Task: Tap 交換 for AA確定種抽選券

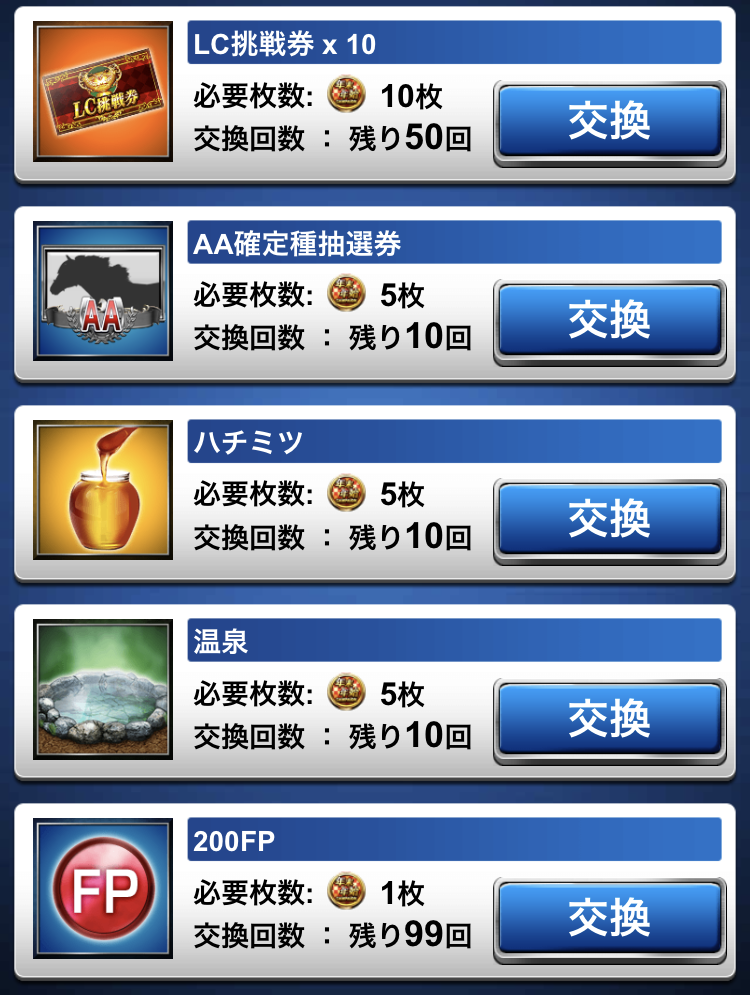Action: click(x=609, y=320)
